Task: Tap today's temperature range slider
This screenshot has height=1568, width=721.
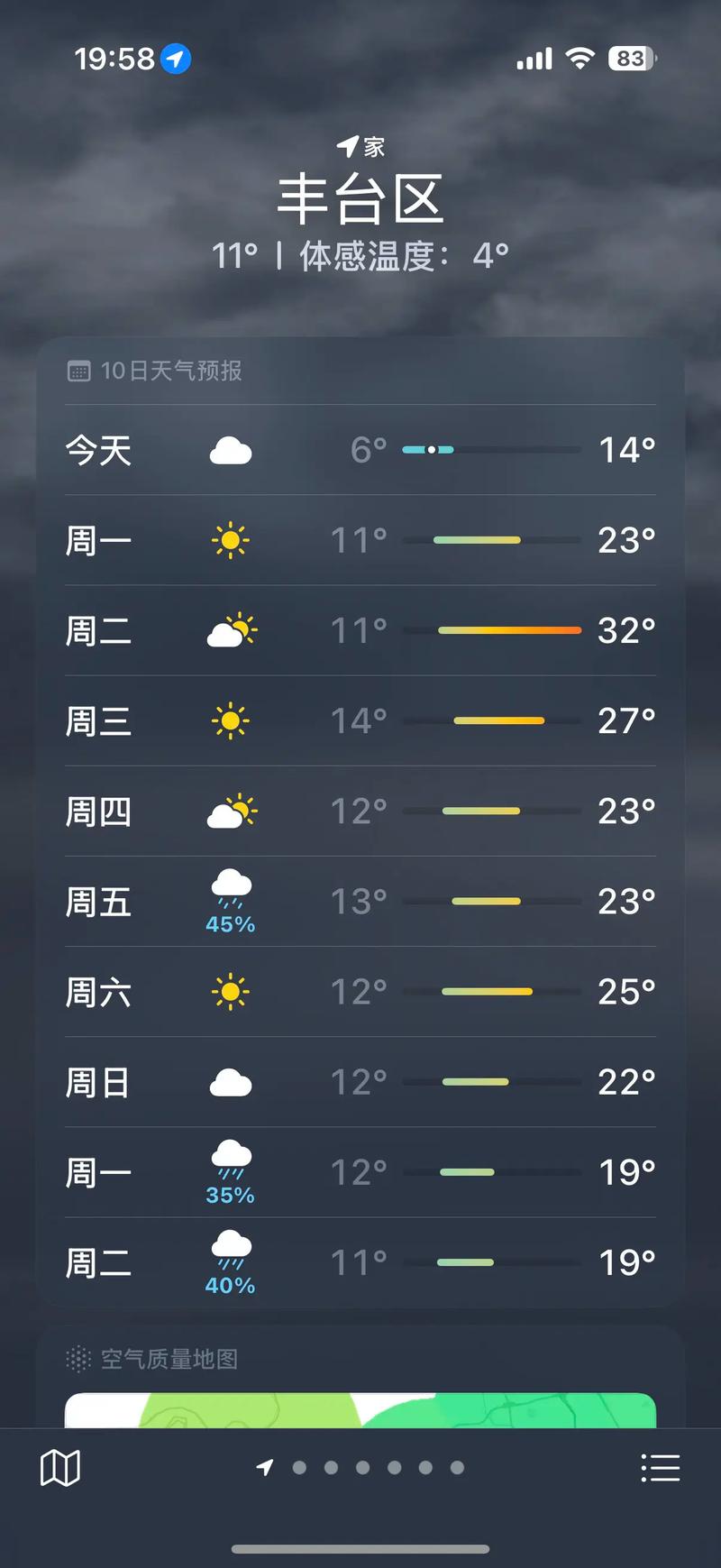Action: [x=491, y=448]
